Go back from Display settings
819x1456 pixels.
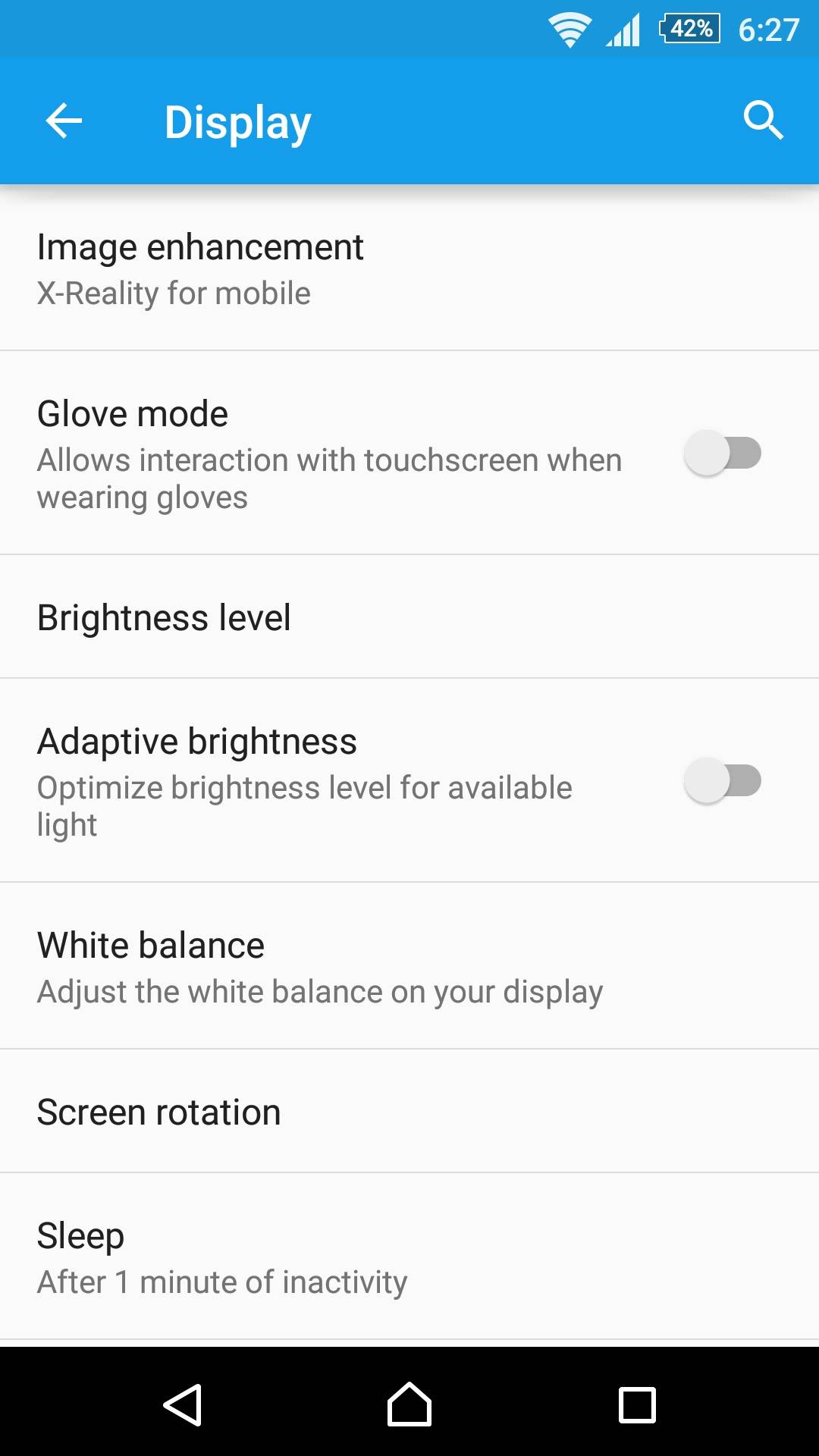click(64, 121)
